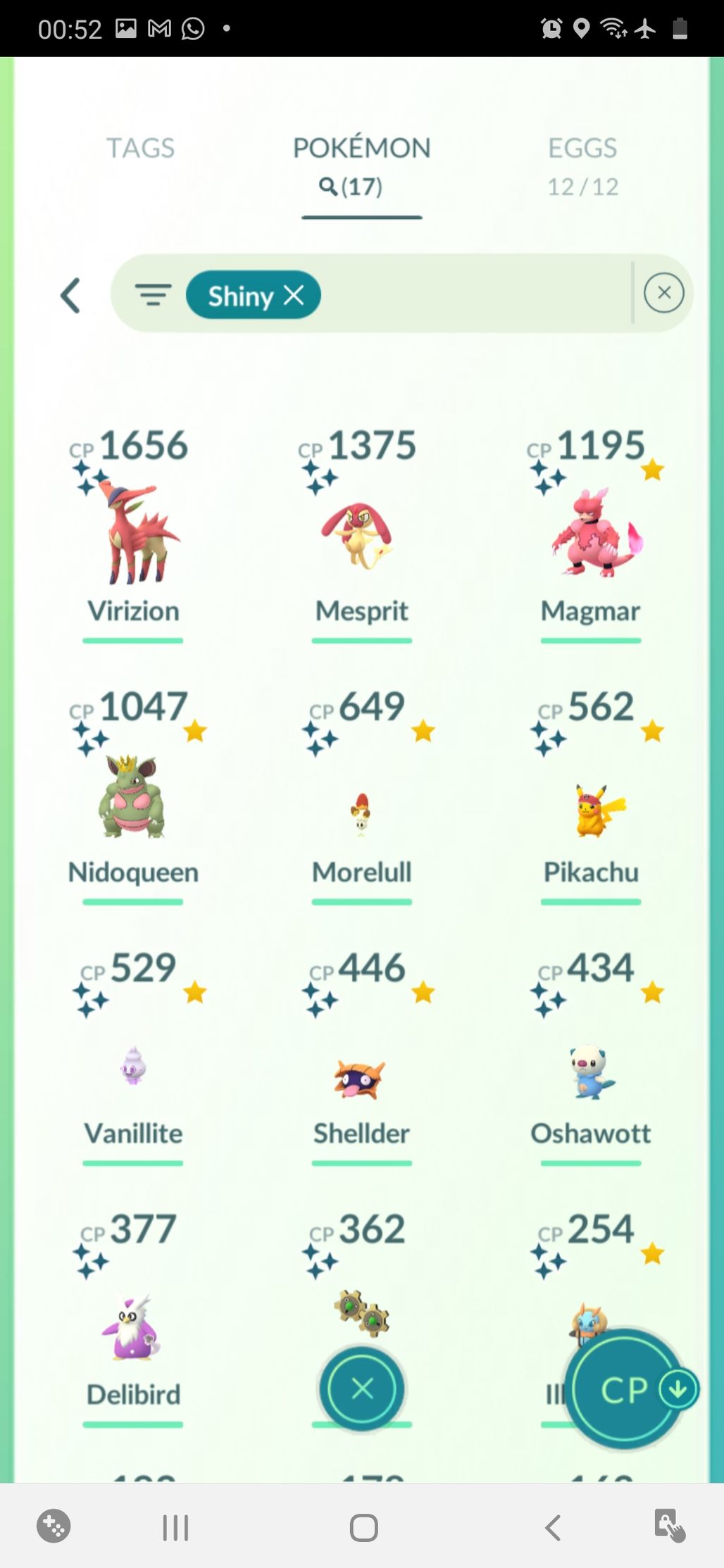Clear the search field
Screen dimensions: 724x1568
(x=663, y=293)
